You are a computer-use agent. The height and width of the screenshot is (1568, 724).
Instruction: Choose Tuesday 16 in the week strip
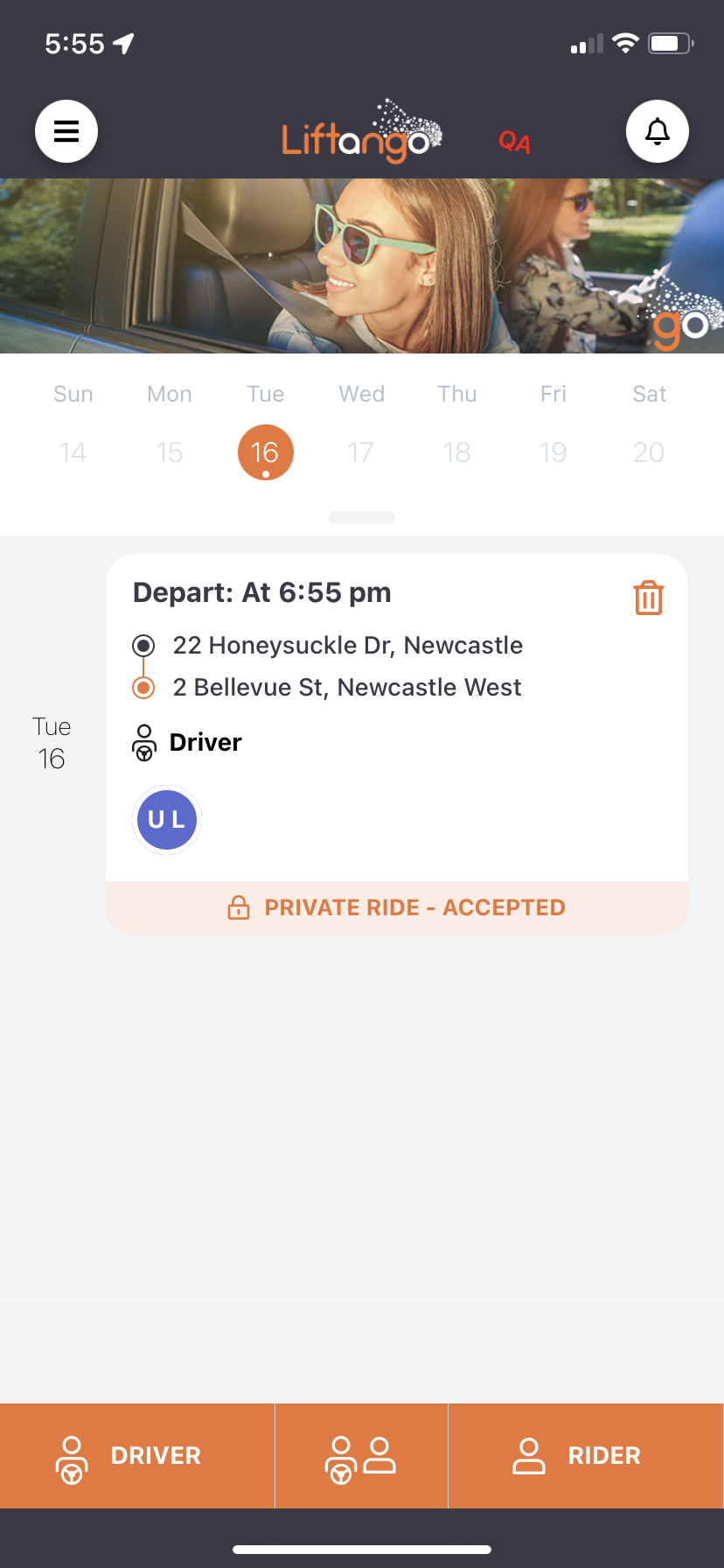click(x=266, y=451)
